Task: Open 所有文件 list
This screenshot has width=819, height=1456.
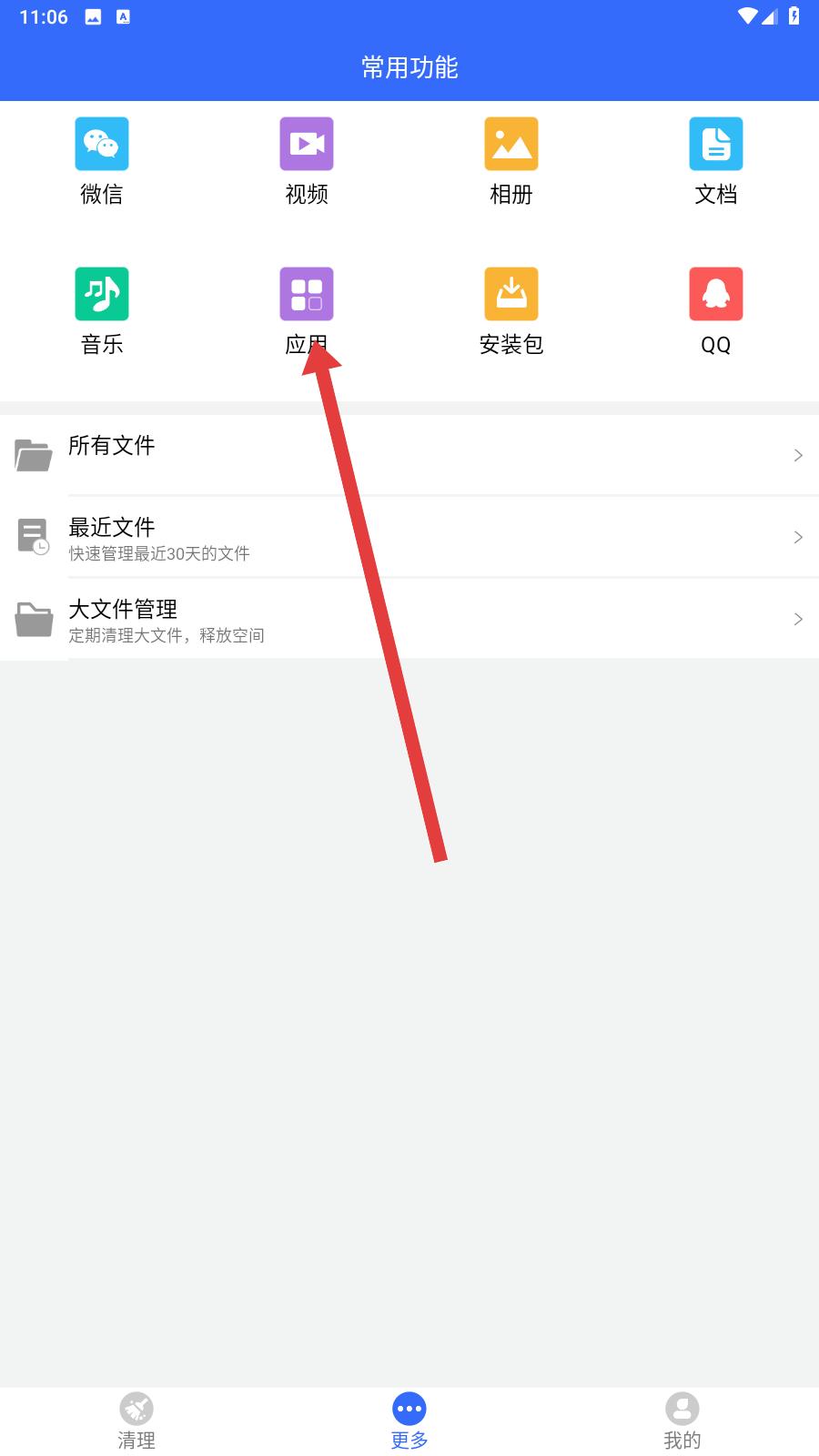Action: pyautogui.click(x=409, y=454)
